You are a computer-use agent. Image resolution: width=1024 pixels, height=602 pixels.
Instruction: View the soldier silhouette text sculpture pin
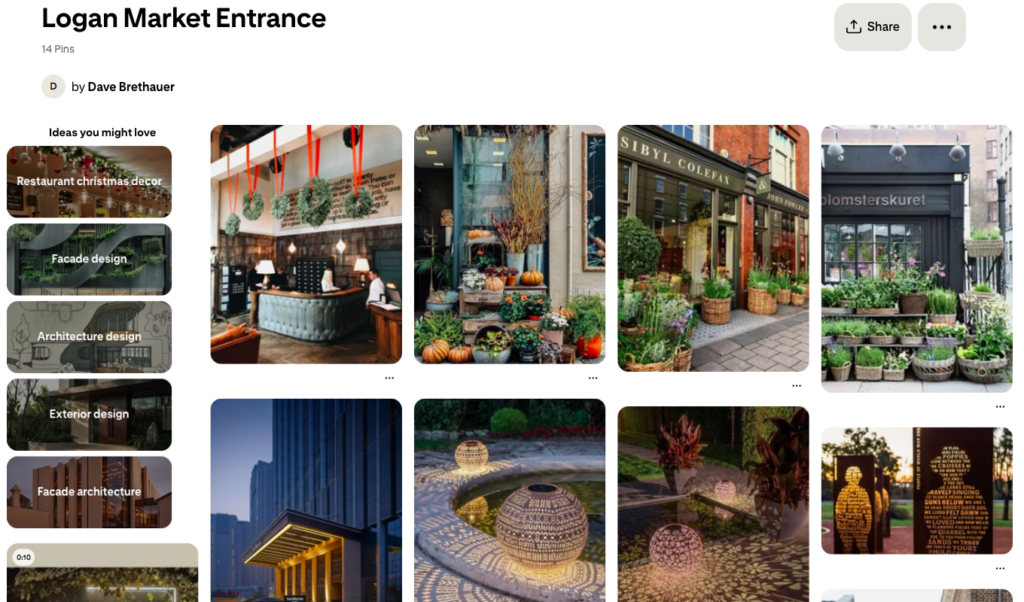tap(917, 490)
